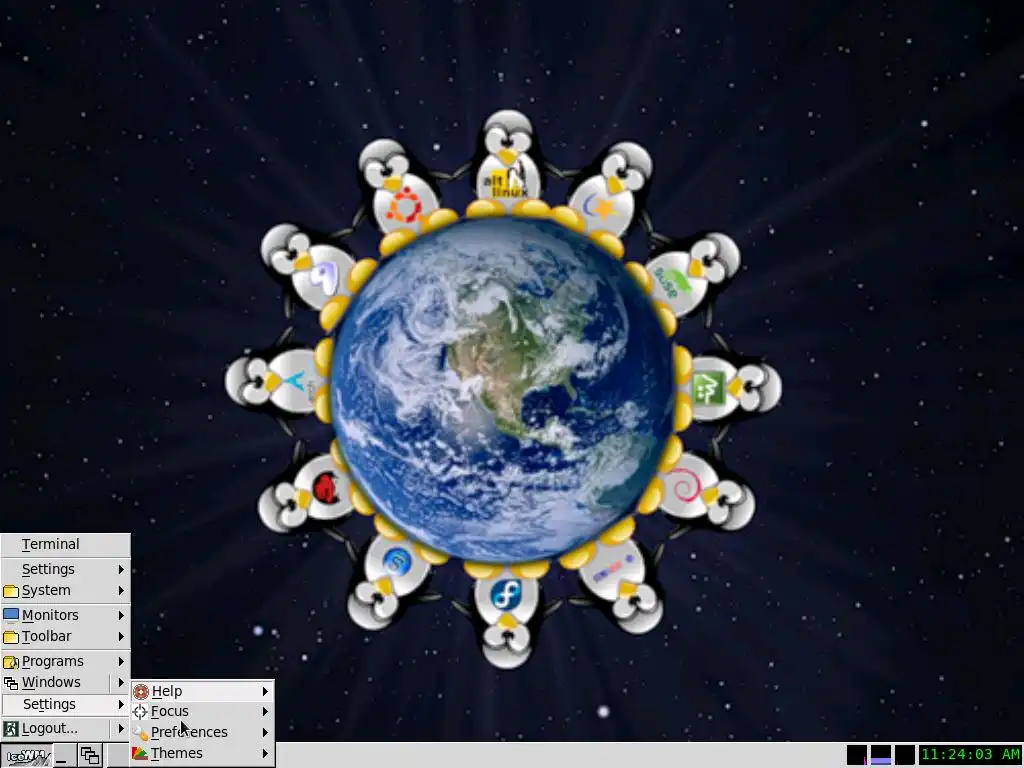The height and width of the screenshot is (768, 1024).
Task: Expand the Programs submenu
Action: point(53,661)
